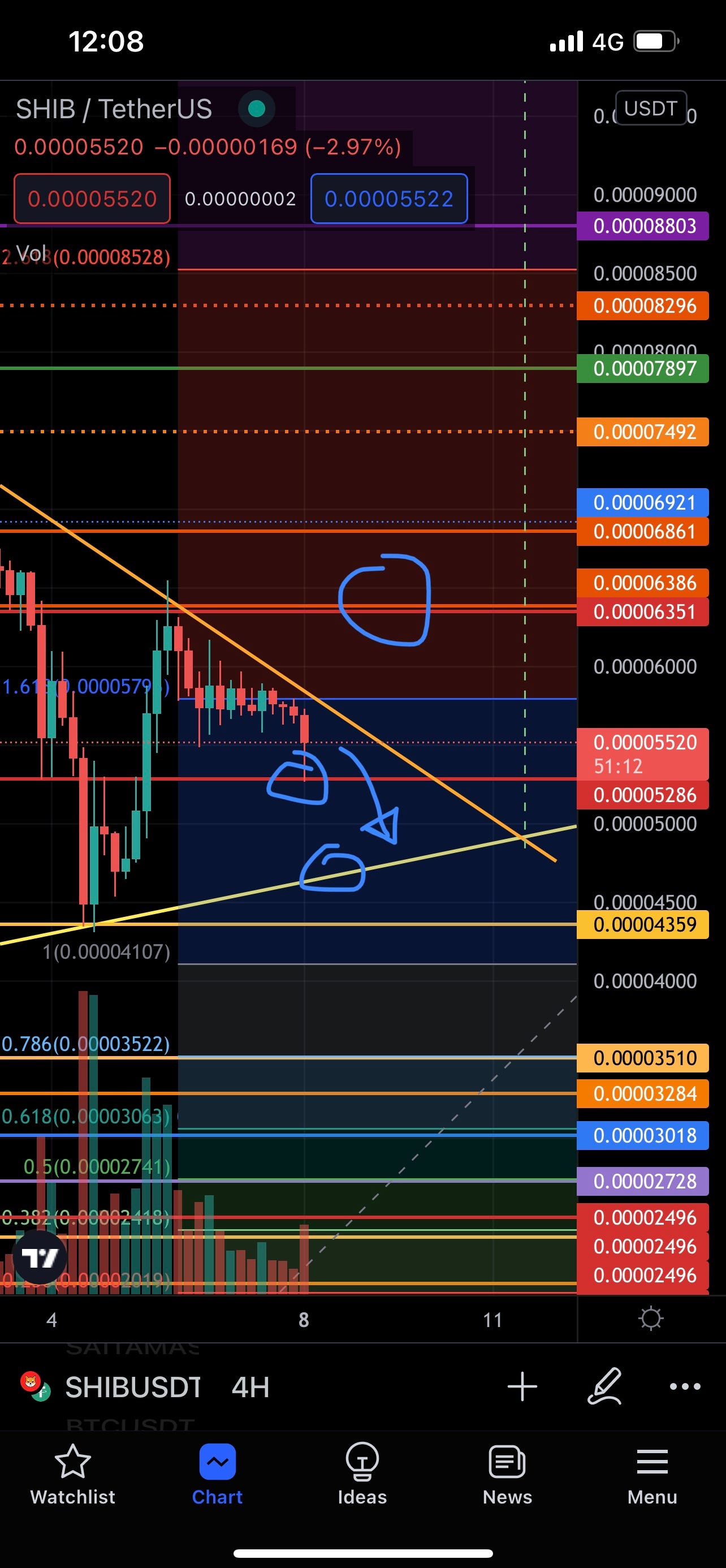
Task: Switch to the Chart tab
Action: (x=217, y=1473)
